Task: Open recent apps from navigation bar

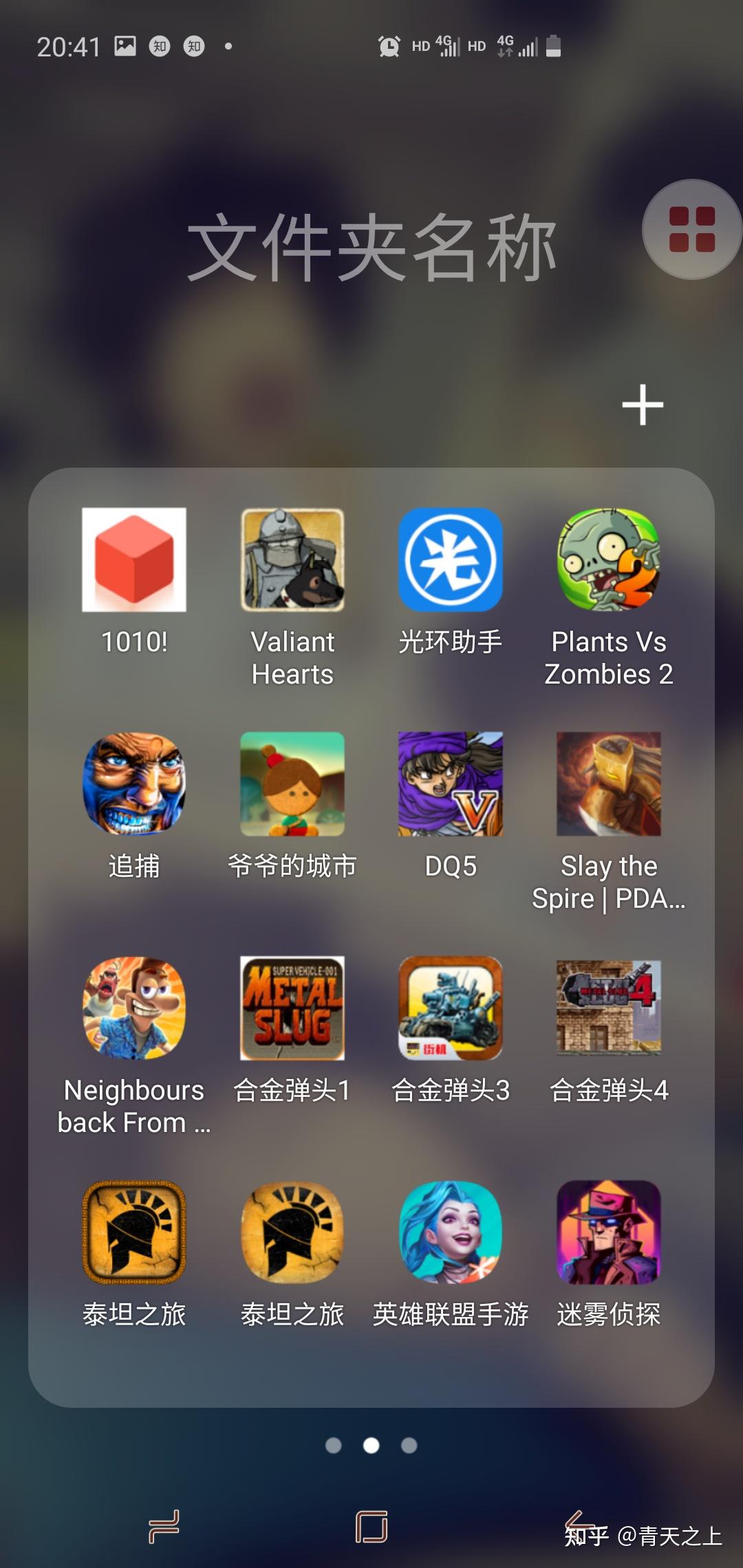Action: [164, 1527]
